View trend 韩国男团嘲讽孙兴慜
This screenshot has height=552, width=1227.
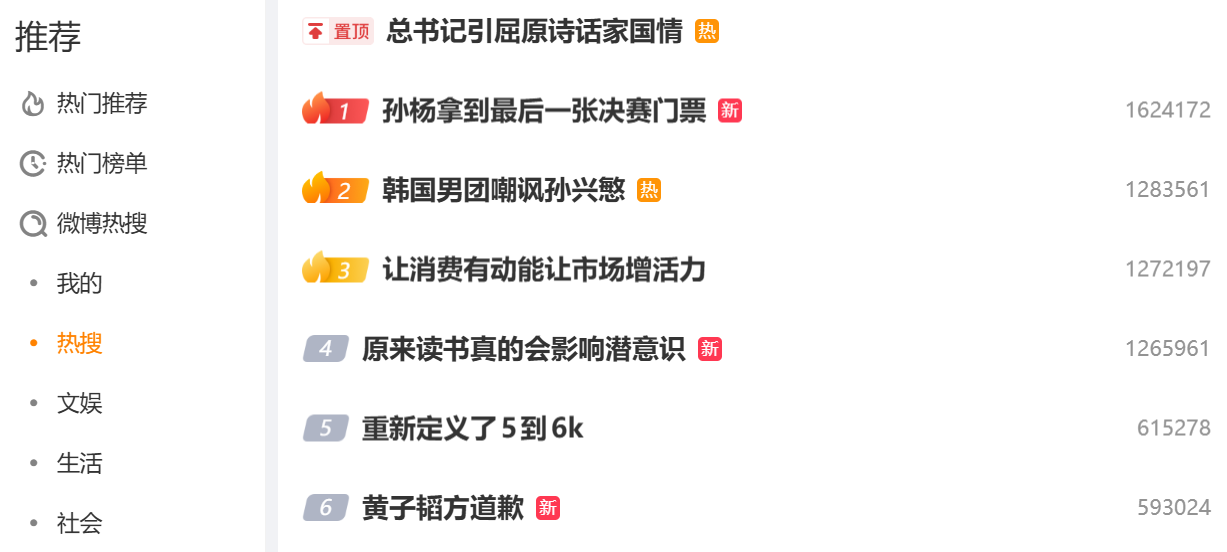[x=504, y=190]
